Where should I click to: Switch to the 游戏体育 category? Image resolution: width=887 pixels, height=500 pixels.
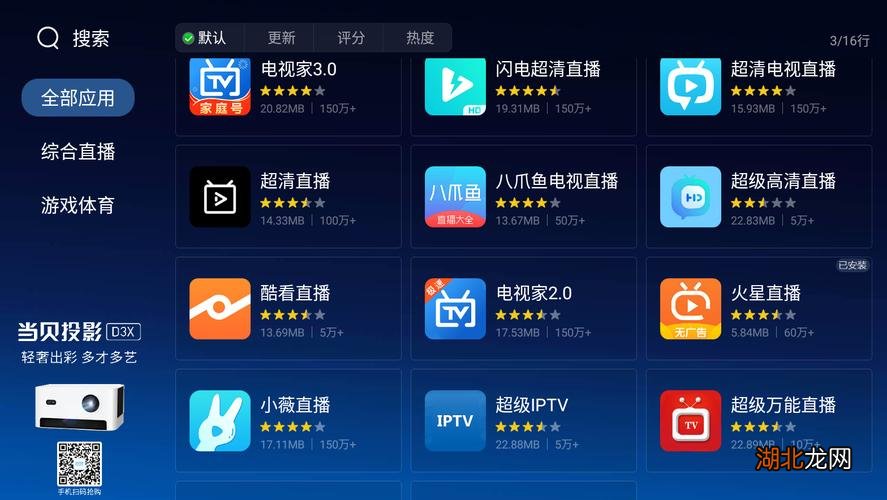click(78, 206)
